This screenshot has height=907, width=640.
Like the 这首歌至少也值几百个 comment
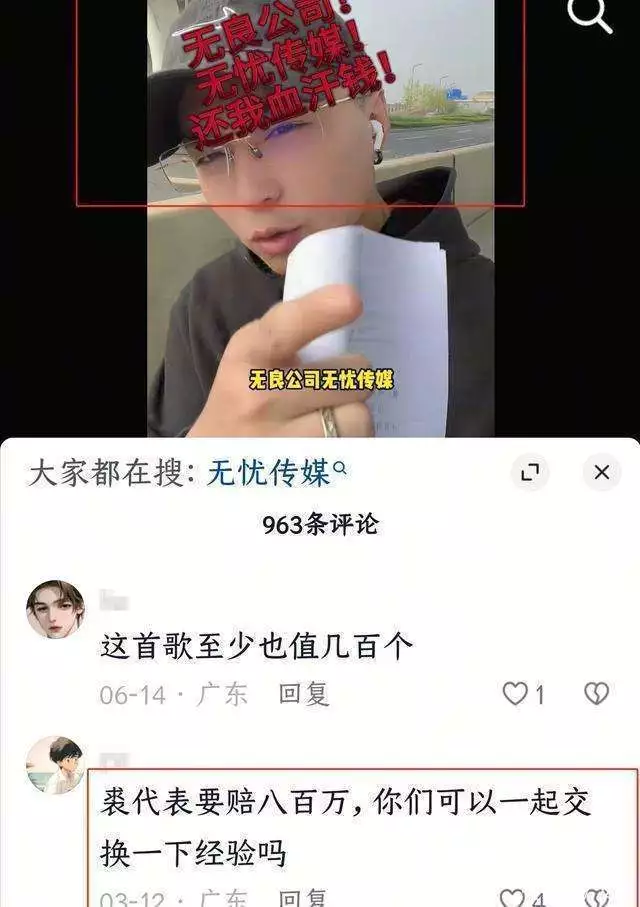[515, 693]
